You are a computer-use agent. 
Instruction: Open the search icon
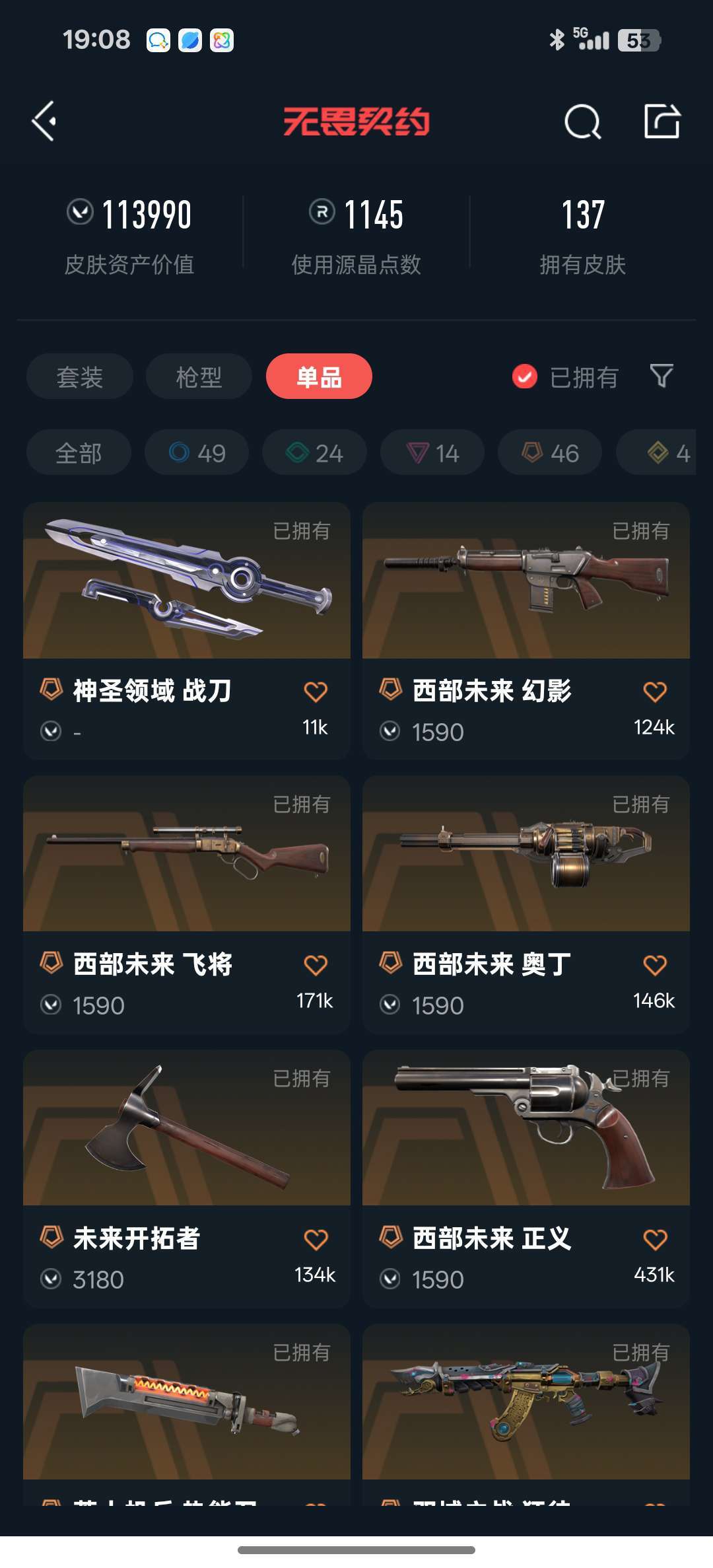coord(582,122)
